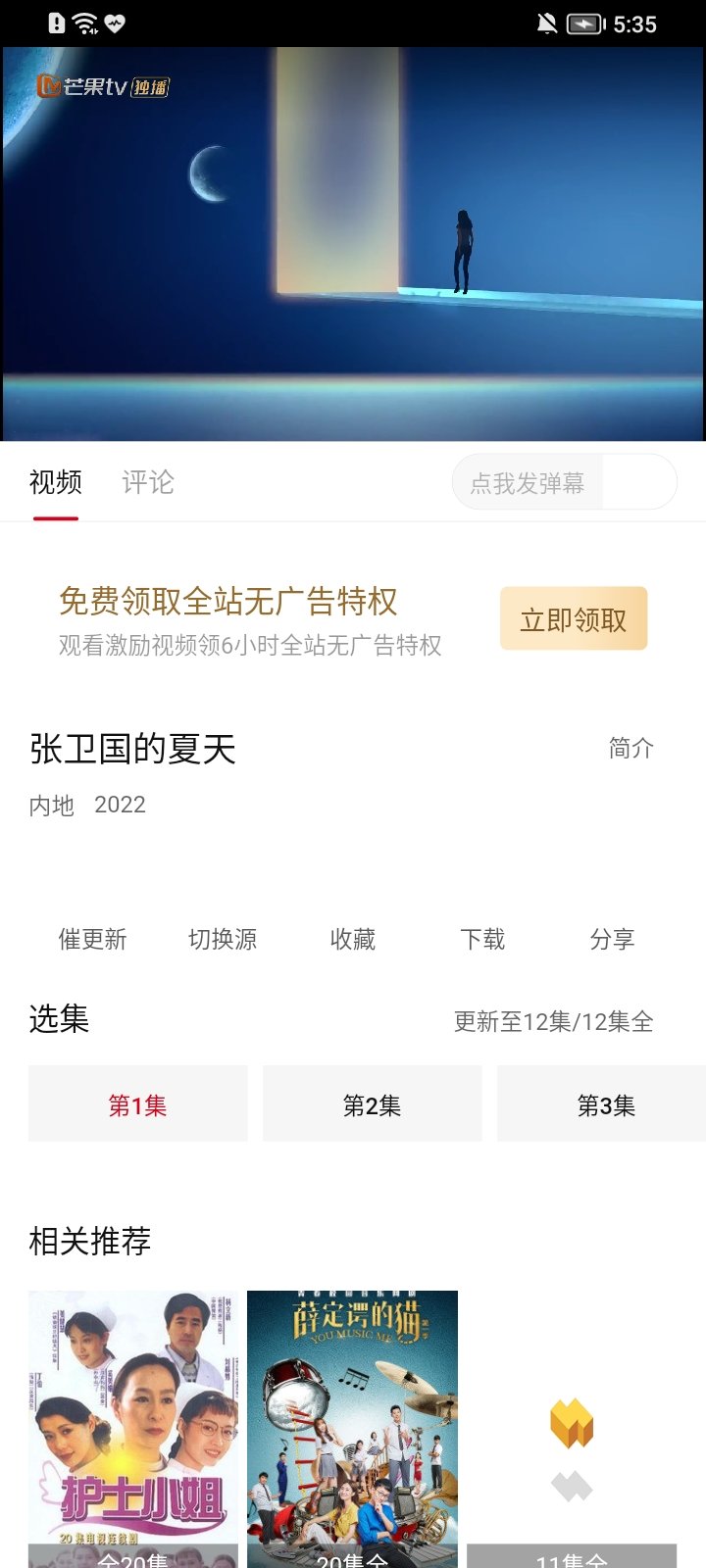Tap the battery icon in the status bar
This screenshot has height=1568, width=706.
(585, 22)
